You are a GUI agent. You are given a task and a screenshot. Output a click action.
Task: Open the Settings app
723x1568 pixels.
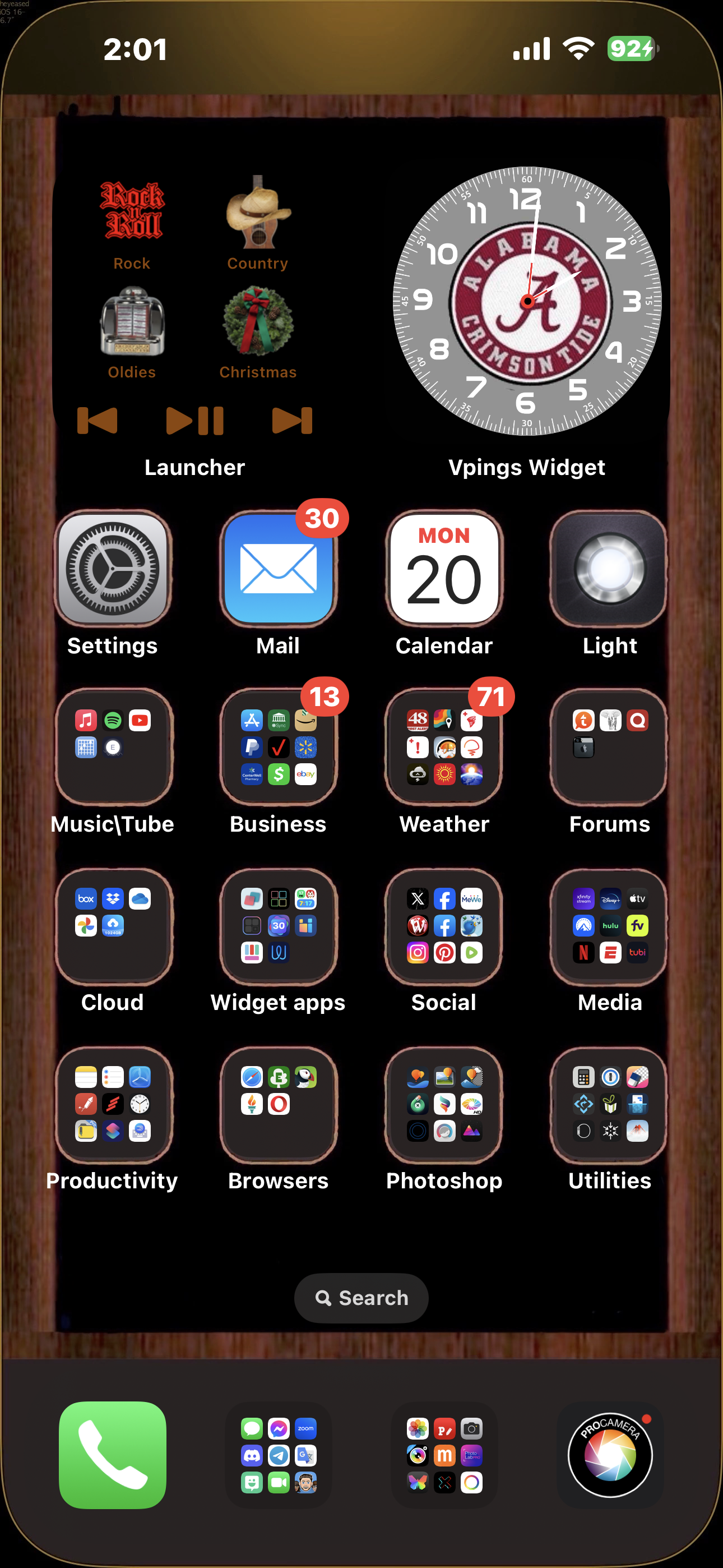(x=113, y=569)
